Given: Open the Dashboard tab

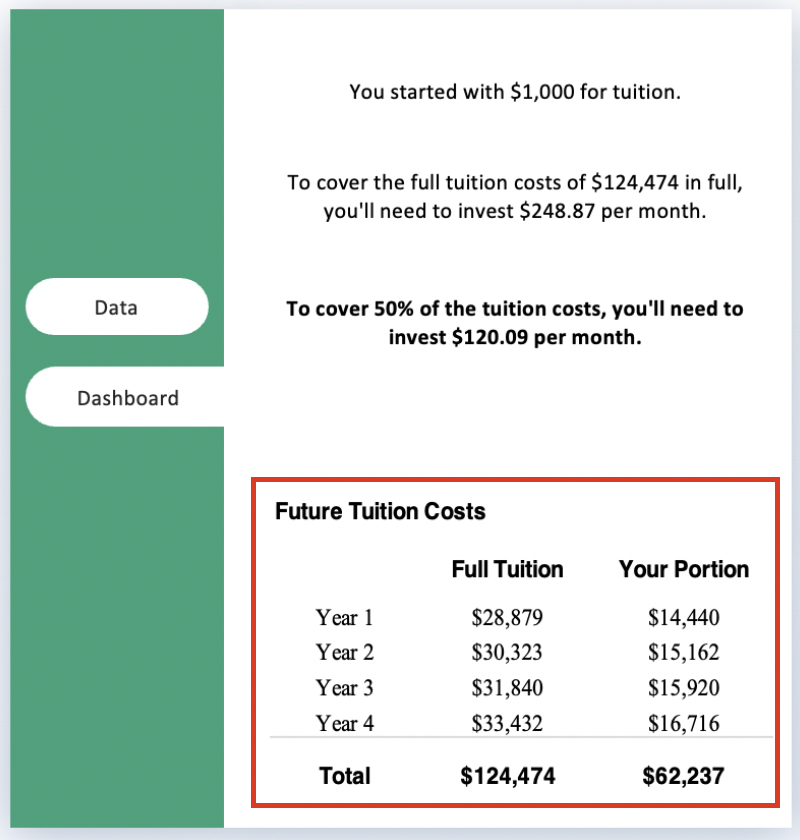Looking at the screenshot, I should click(x=127, y=398).
